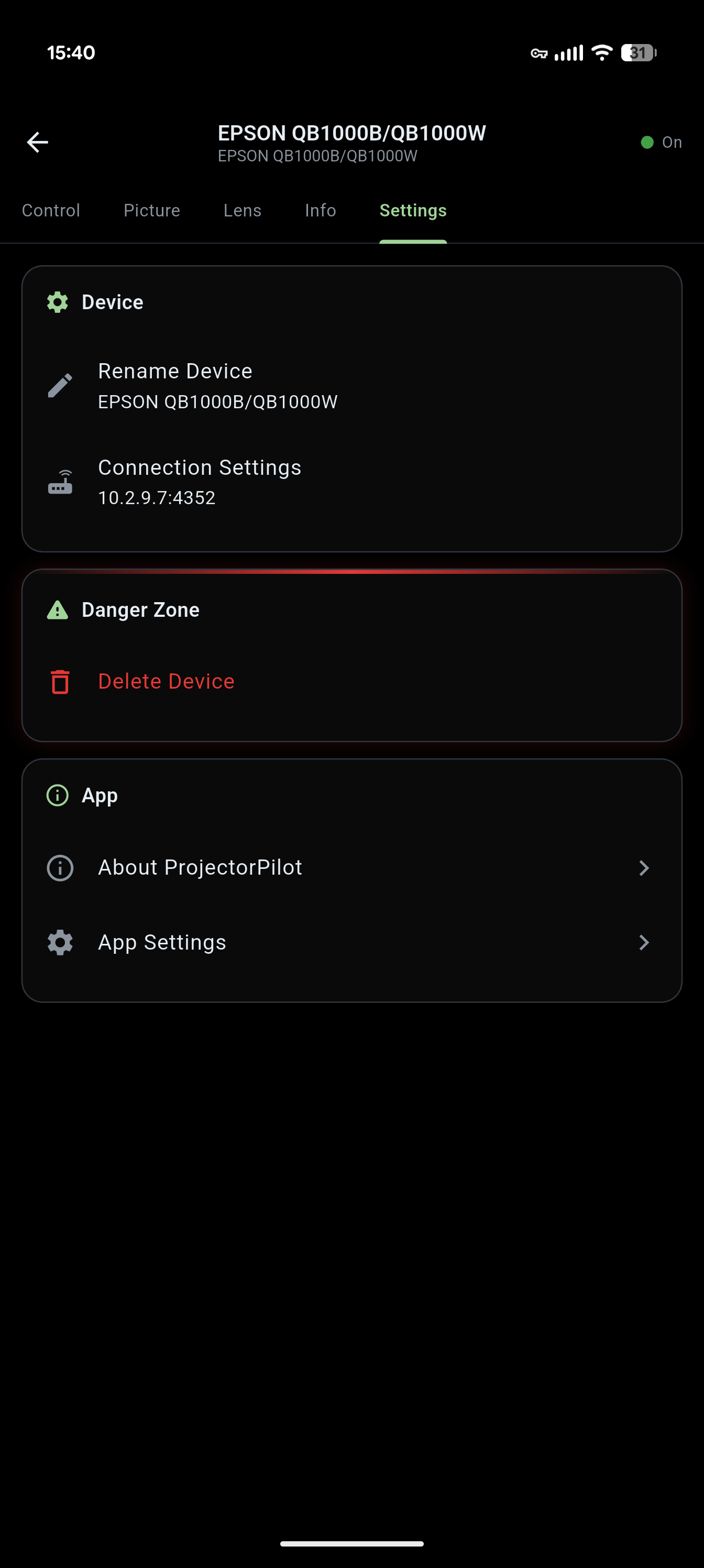The image size is (704, 1568).
Task: Select the red trash icon
Action: pos(59,682)
